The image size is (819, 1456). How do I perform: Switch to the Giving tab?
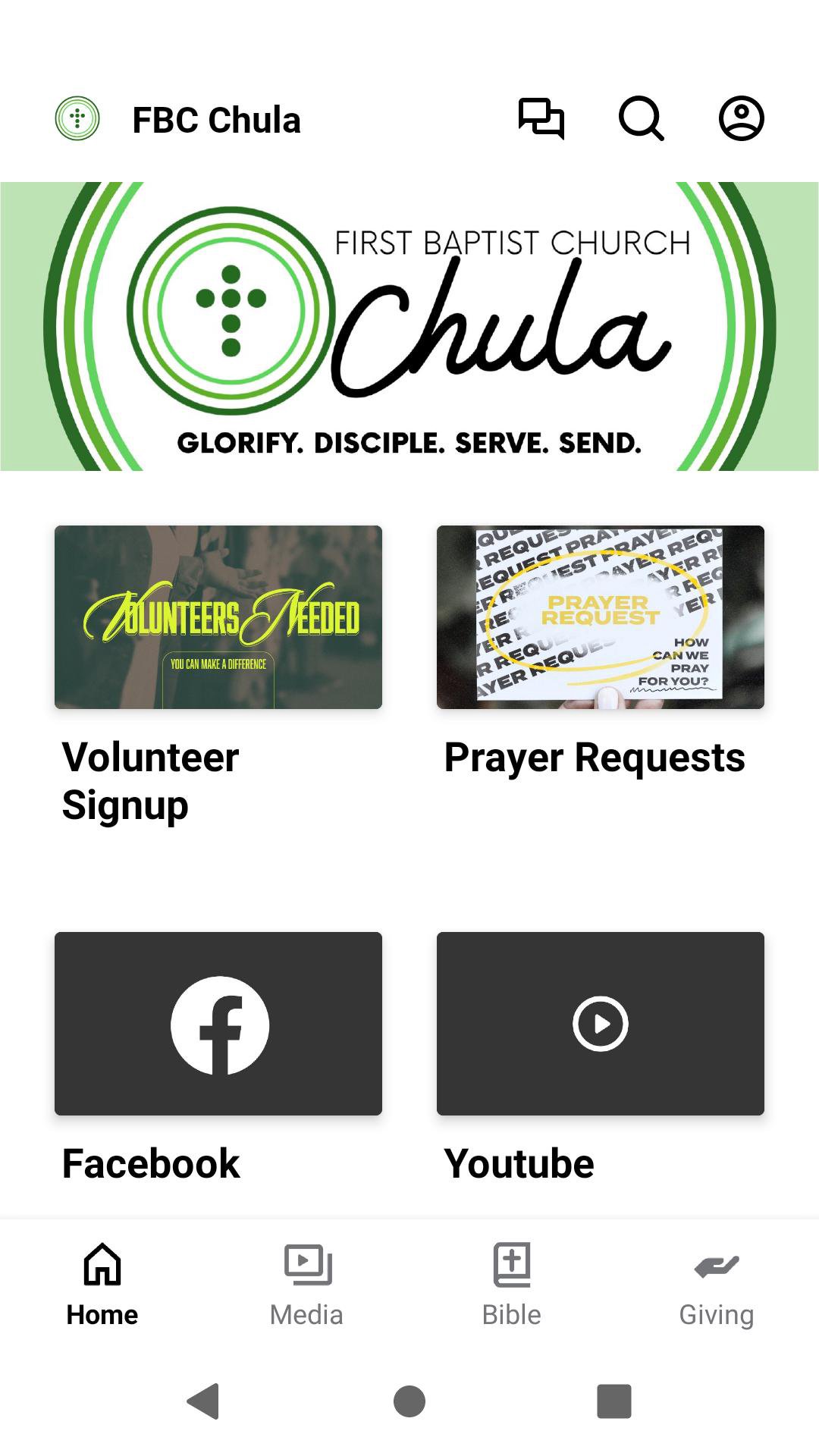717,1283
